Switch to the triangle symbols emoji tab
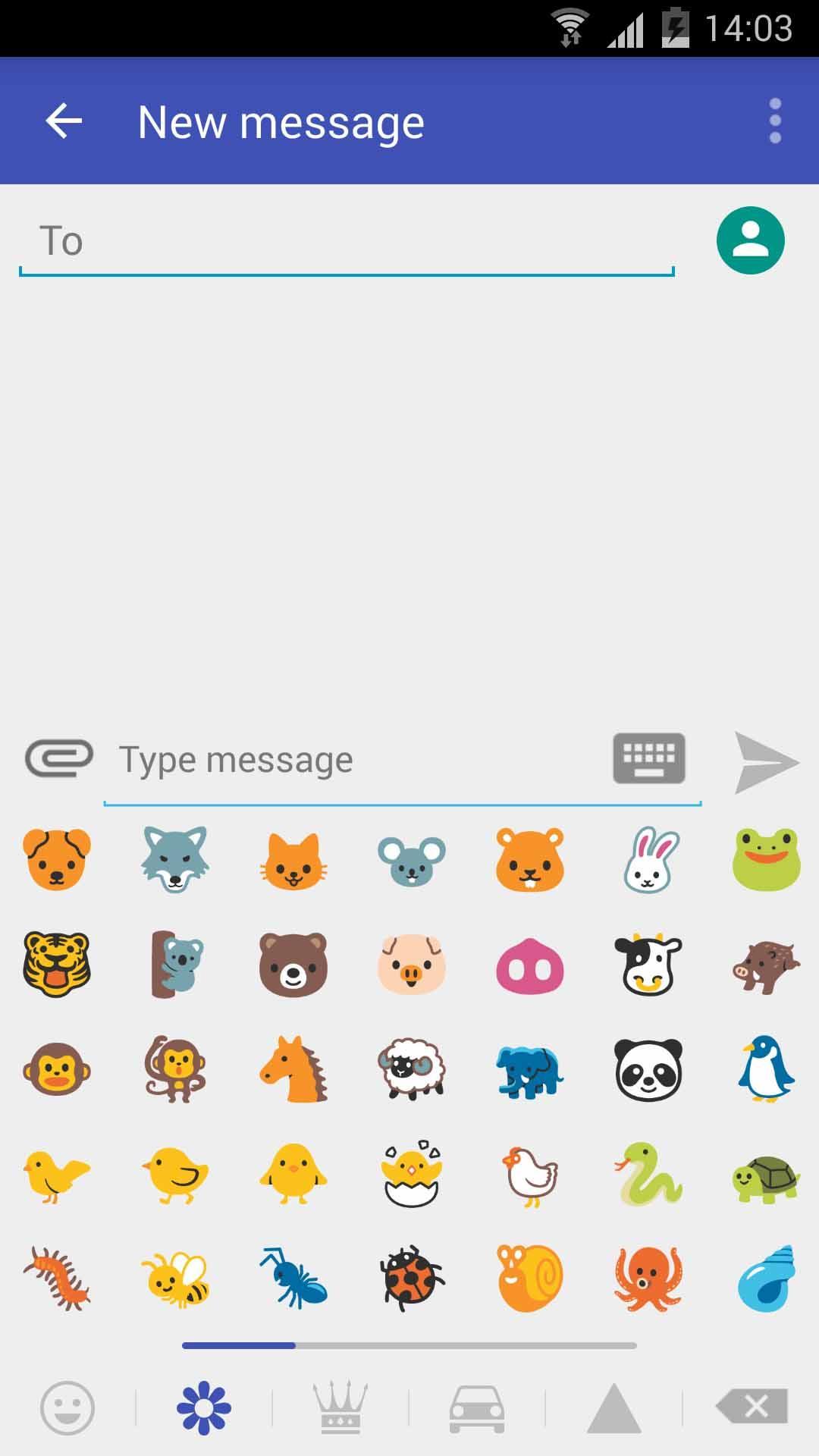The image size is (819, 1456). coord(613,1408)
